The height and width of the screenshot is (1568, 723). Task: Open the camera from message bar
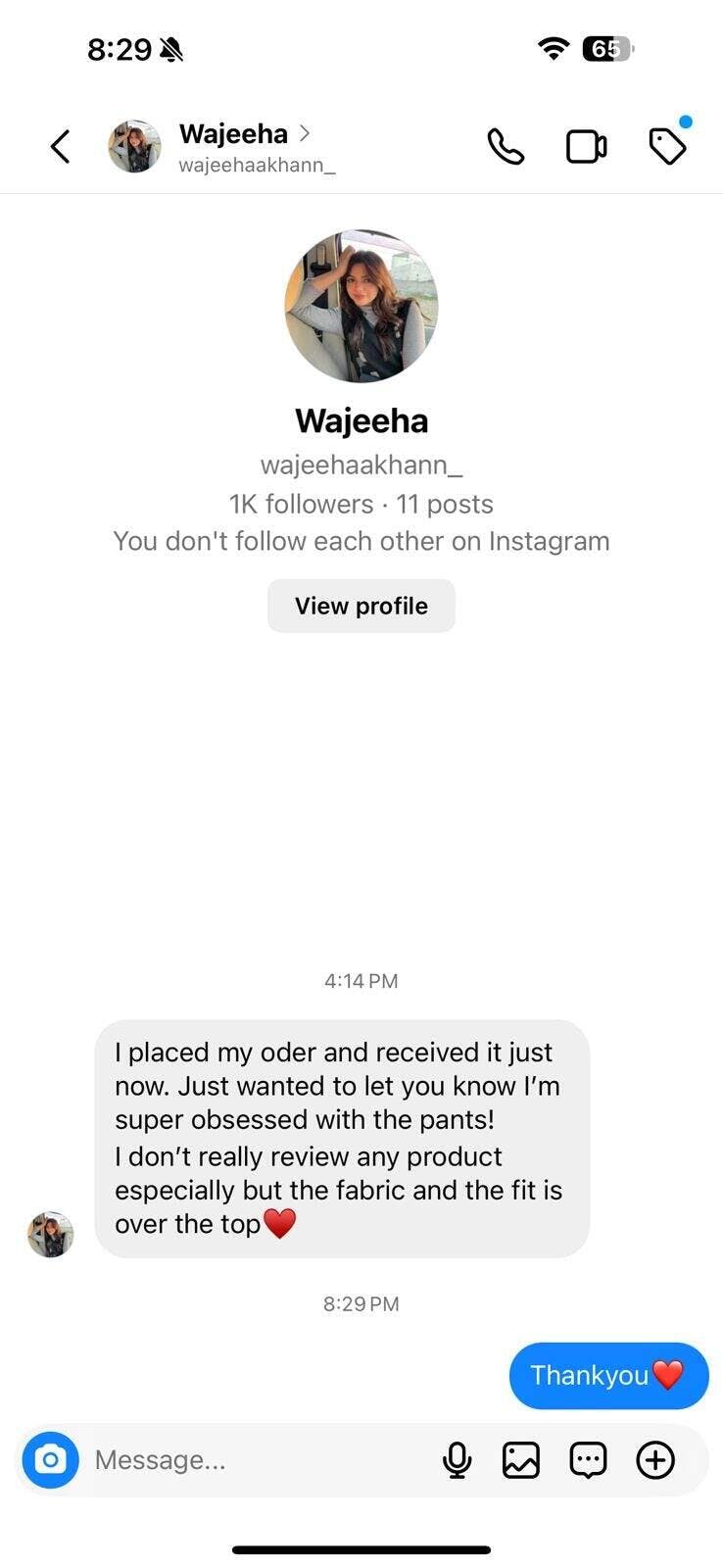[x=50, y=1459]
